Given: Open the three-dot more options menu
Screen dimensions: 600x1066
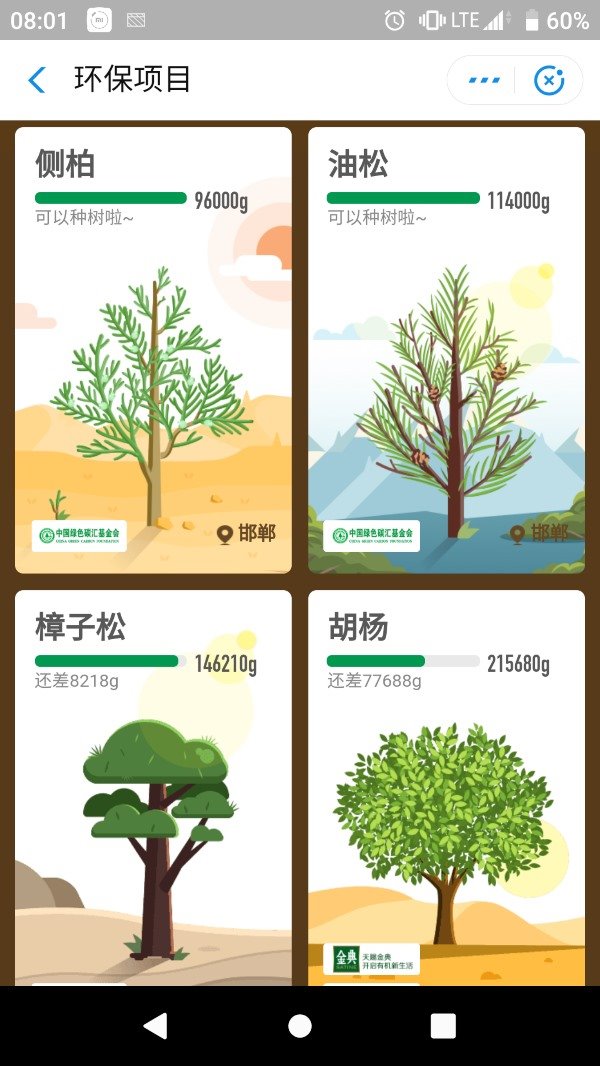Looking at the screenshot, I should click(x=484, y=80).
